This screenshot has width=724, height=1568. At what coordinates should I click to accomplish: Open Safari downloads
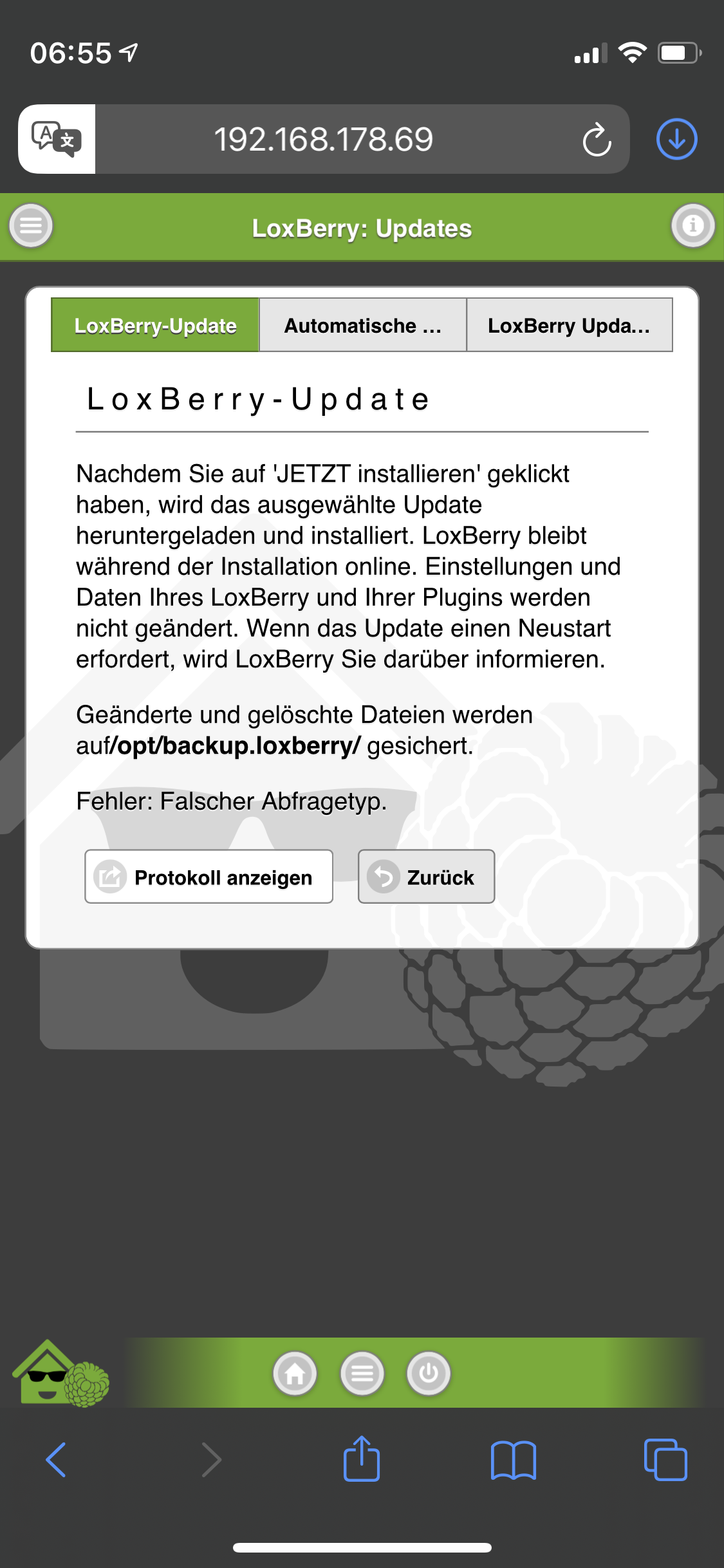(676, 140)
